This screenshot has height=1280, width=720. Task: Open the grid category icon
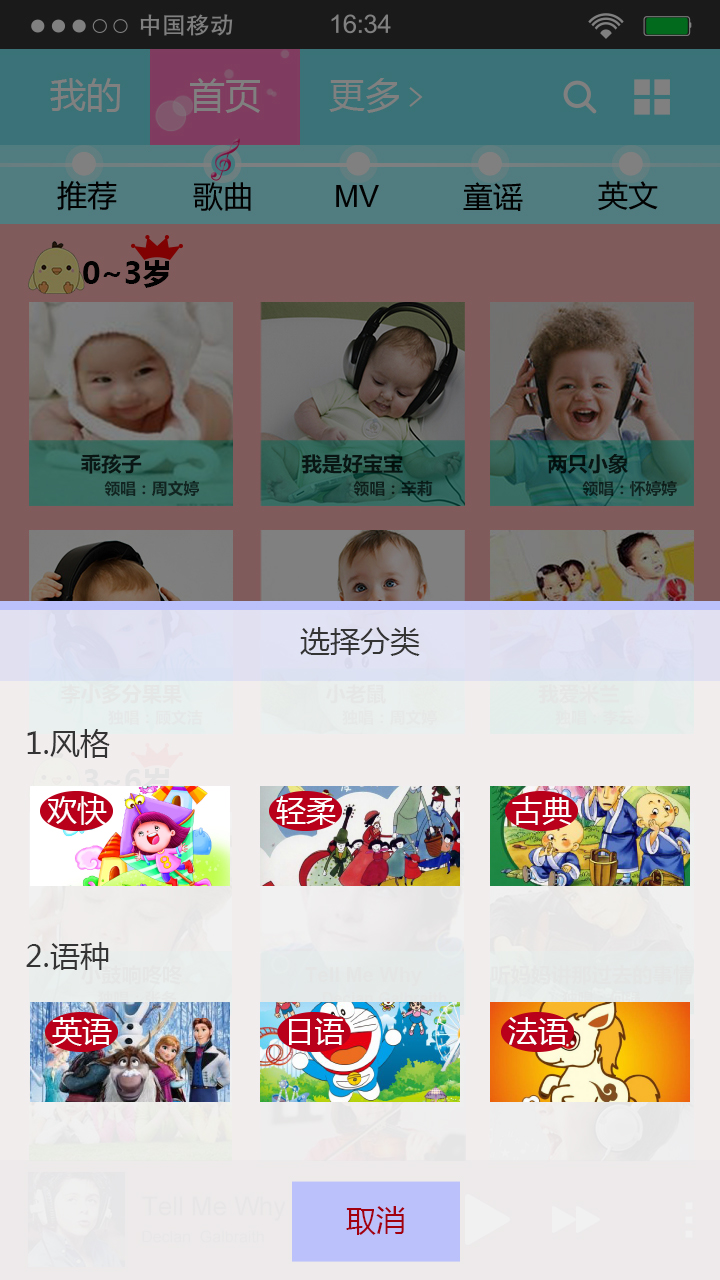[652, 97]
